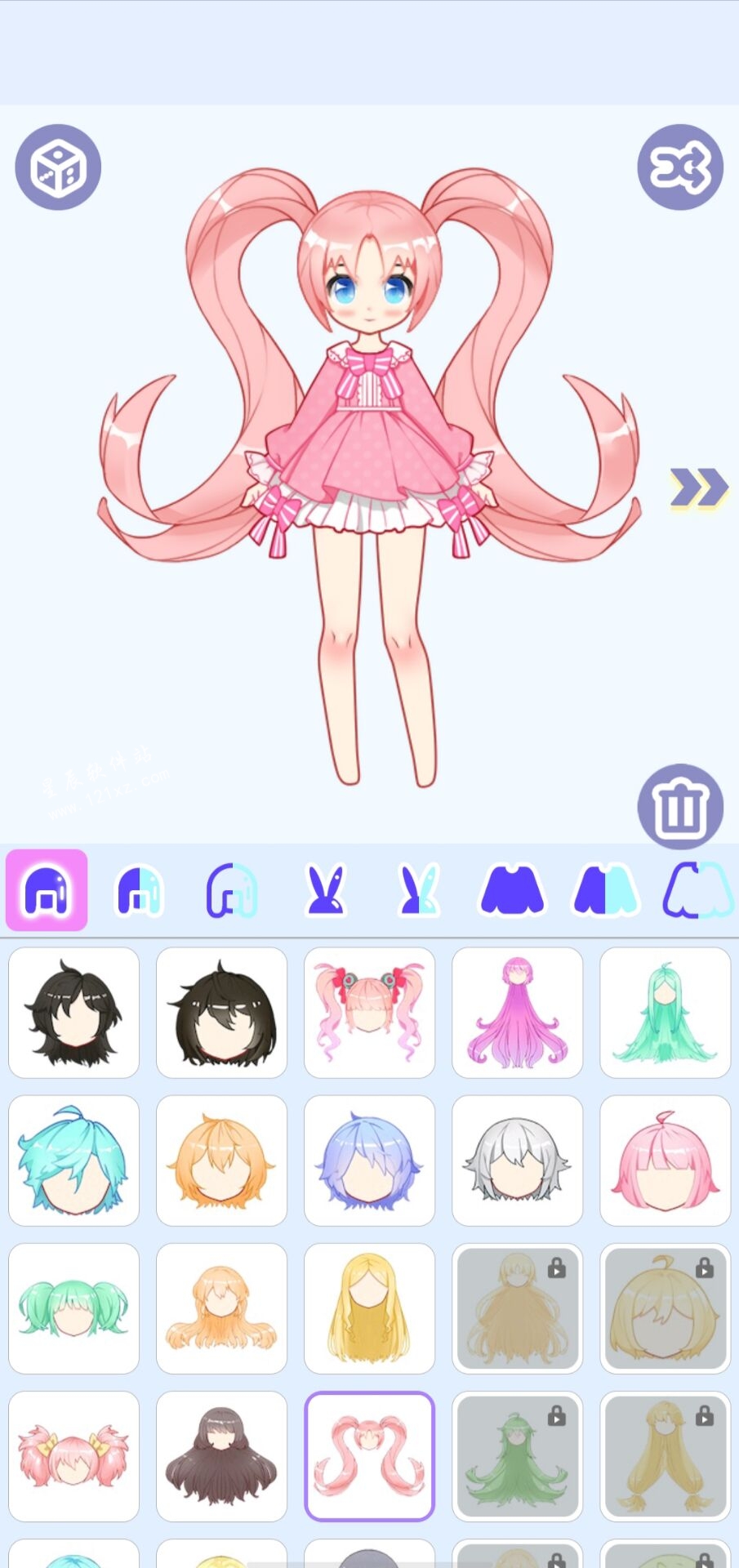The height and width of the screenshot is (1568, 739).
Task: Pick the pink bob with ahoge hairstyle
Action: pos(665,1160)
